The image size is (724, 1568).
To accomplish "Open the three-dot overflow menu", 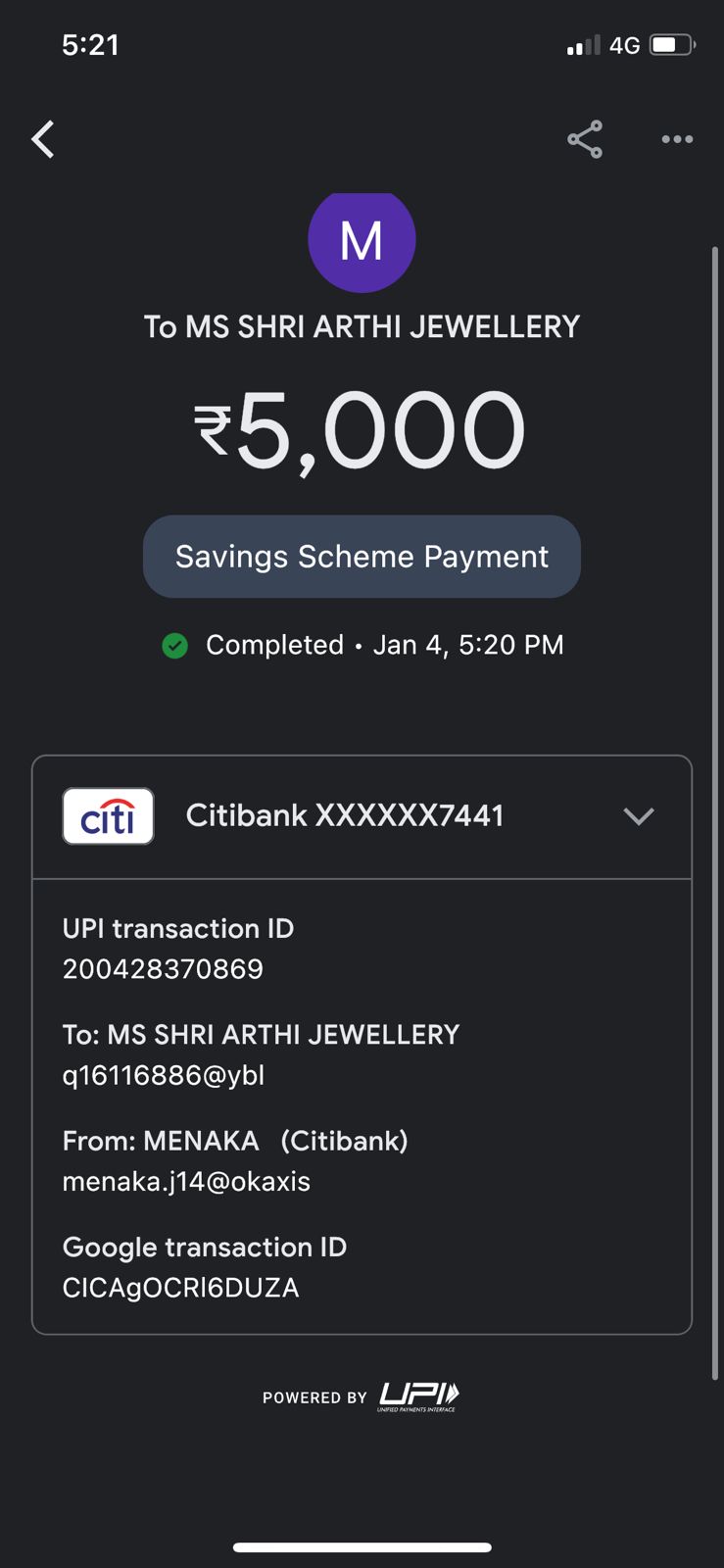I will click(x=677, y=140).
